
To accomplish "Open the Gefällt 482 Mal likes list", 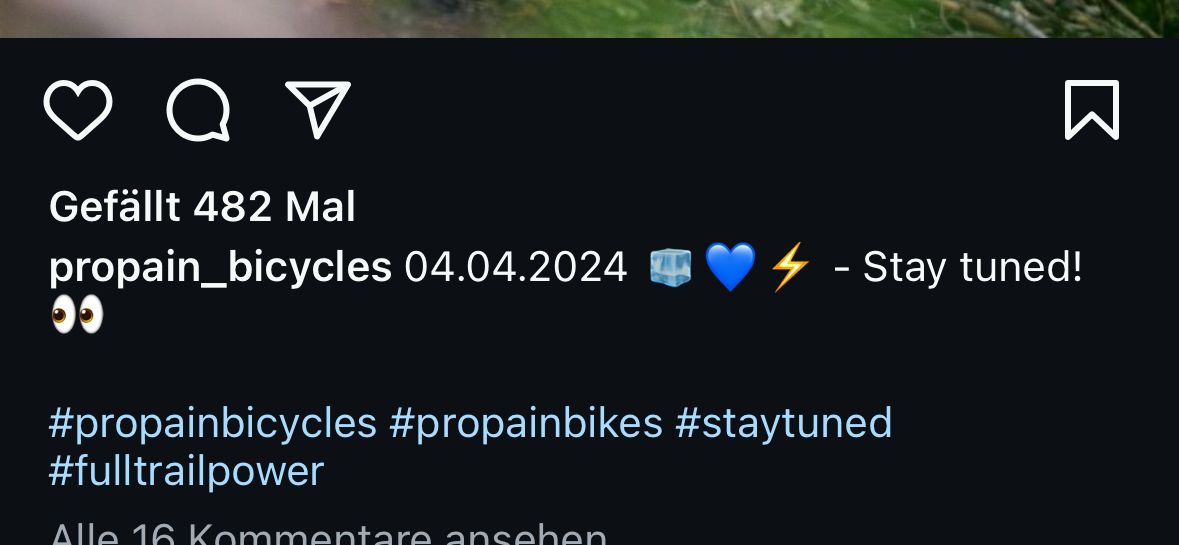I will [x=202, y=207].
